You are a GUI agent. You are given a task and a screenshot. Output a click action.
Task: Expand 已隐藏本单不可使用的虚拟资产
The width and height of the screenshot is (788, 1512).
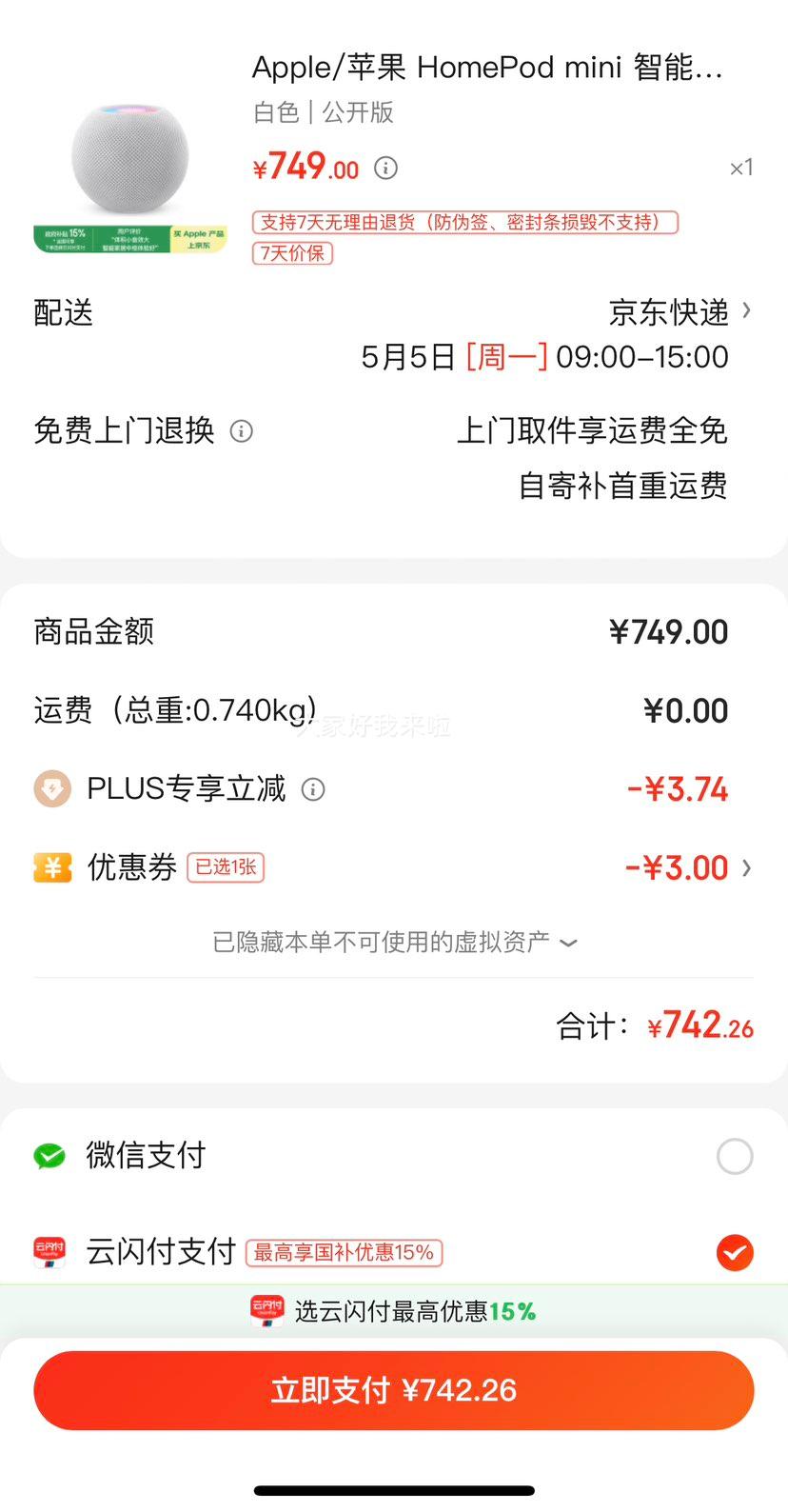tap(394, 943)
